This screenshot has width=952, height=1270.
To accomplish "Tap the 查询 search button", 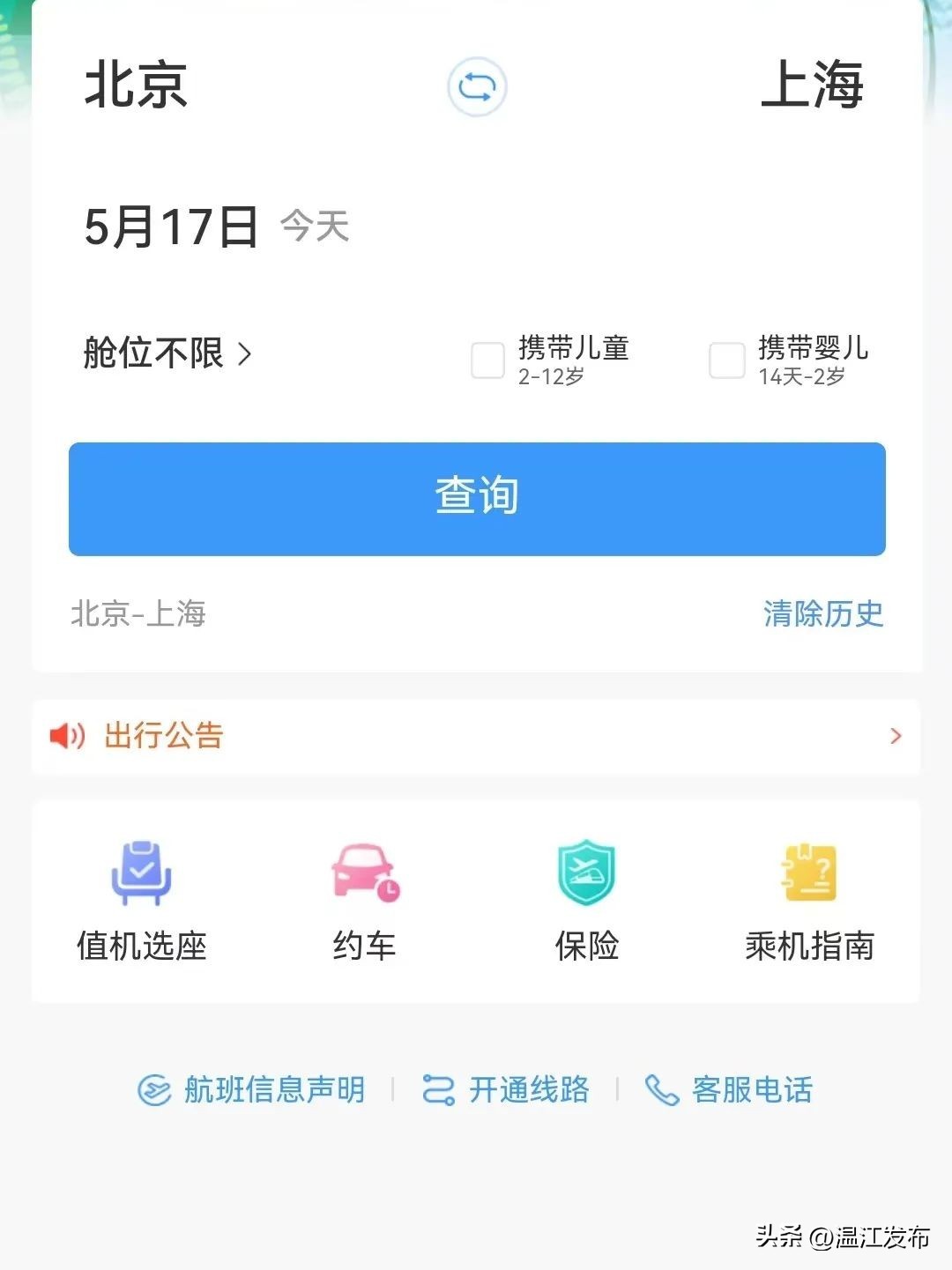I will point(477,499).
